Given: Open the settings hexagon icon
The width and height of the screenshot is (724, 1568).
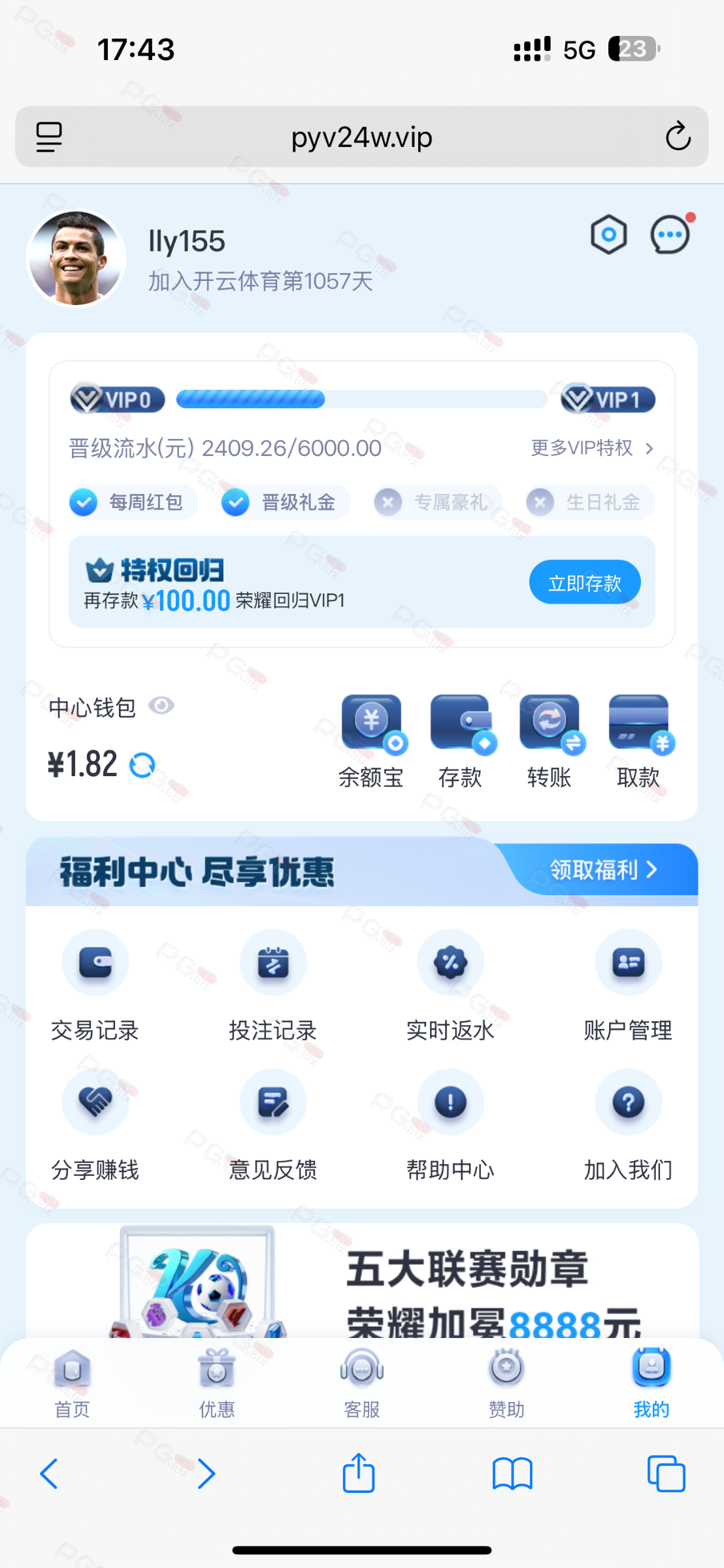Looking at the screenshot, I should [608, 235].
